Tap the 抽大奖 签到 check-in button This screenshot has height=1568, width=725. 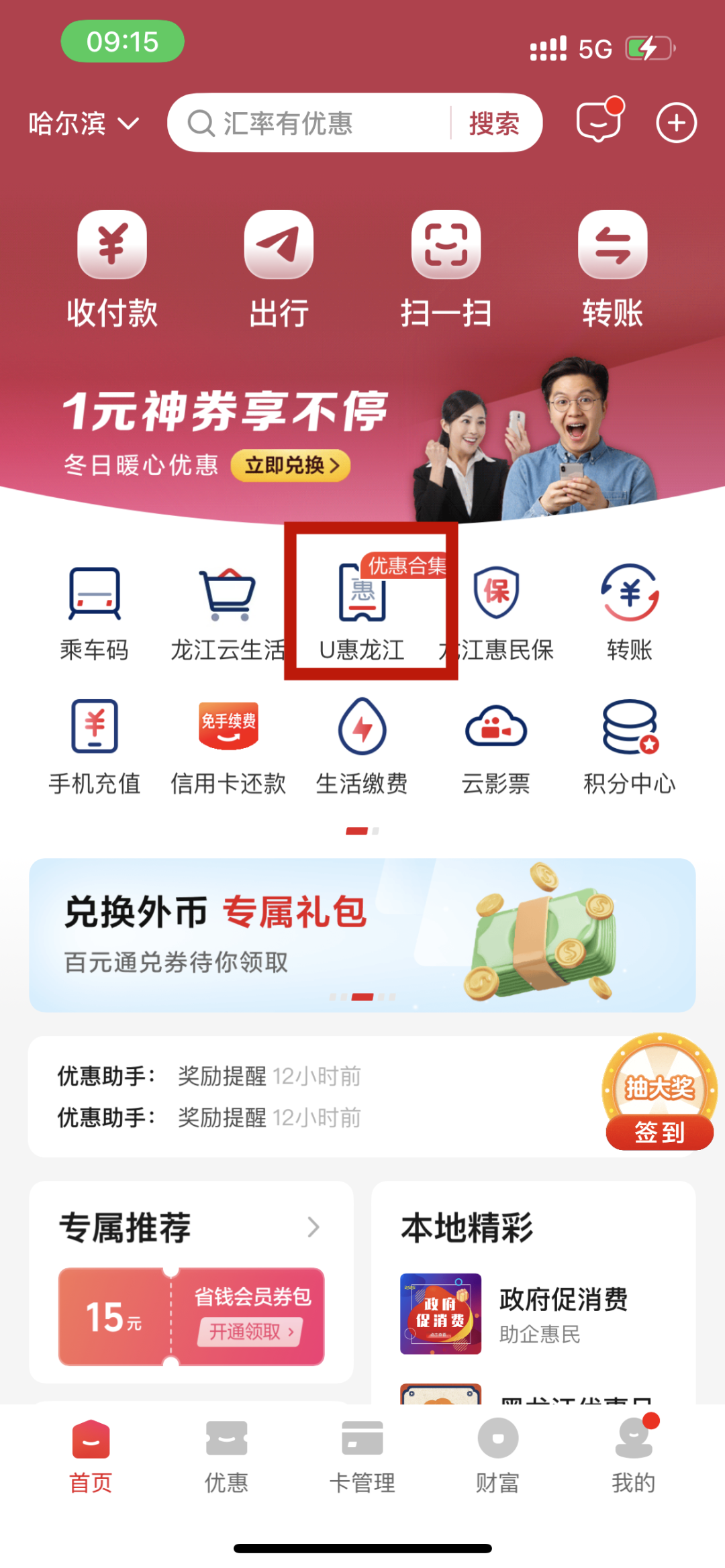pos(659,1094)
